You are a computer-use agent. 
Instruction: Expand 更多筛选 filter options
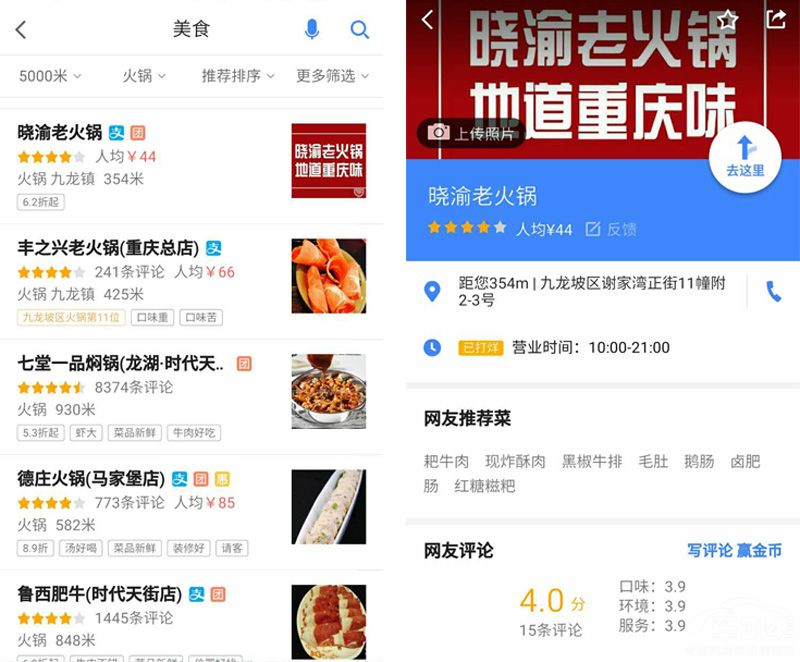(332, 76)
